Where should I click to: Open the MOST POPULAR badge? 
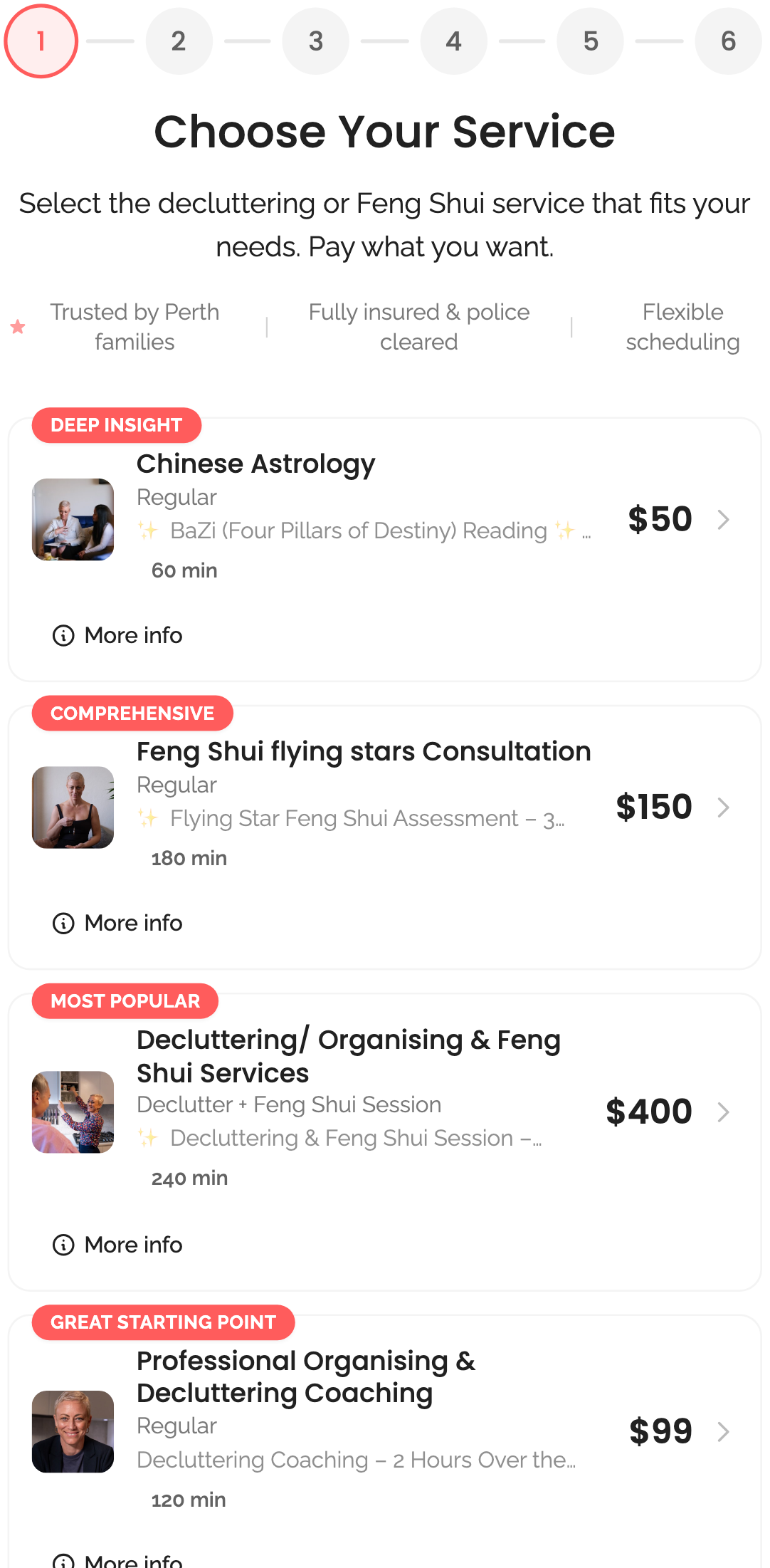[x=125, y=1001]
